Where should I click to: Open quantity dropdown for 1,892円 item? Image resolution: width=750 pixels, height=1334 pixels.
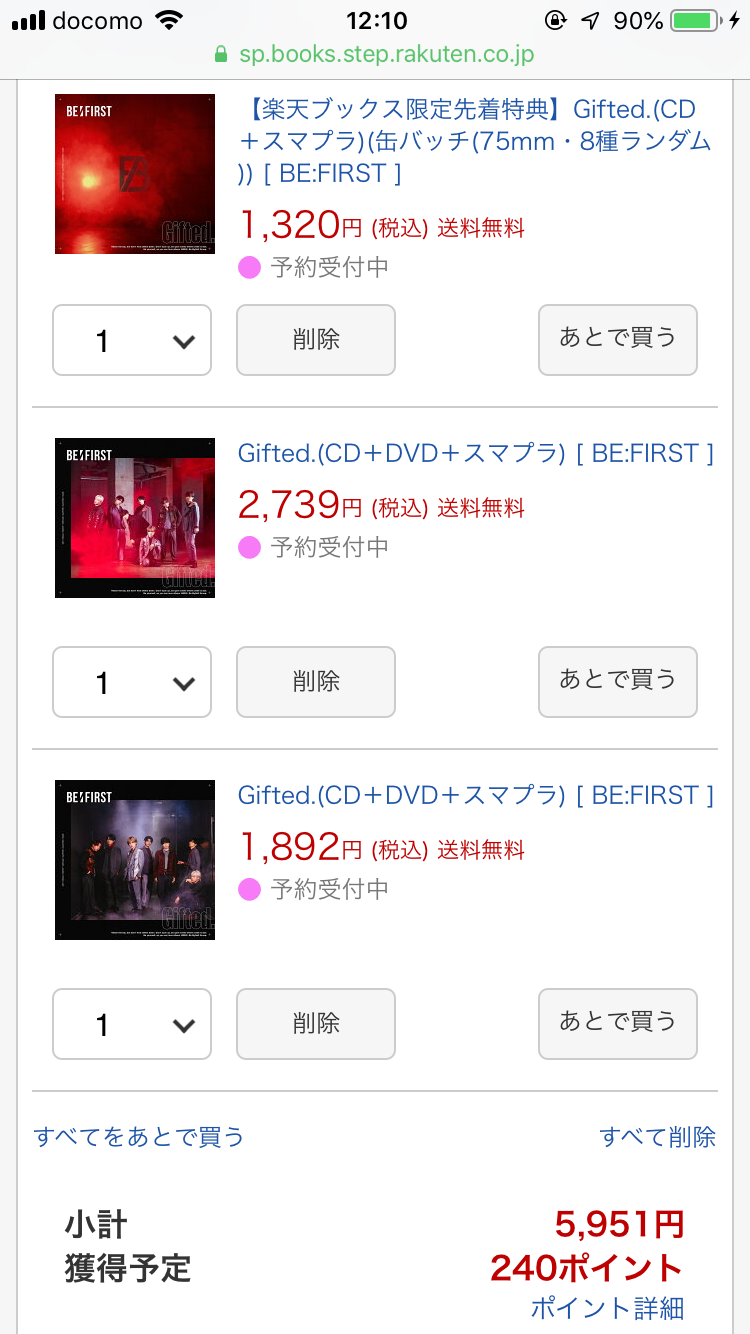(132, 1024)
